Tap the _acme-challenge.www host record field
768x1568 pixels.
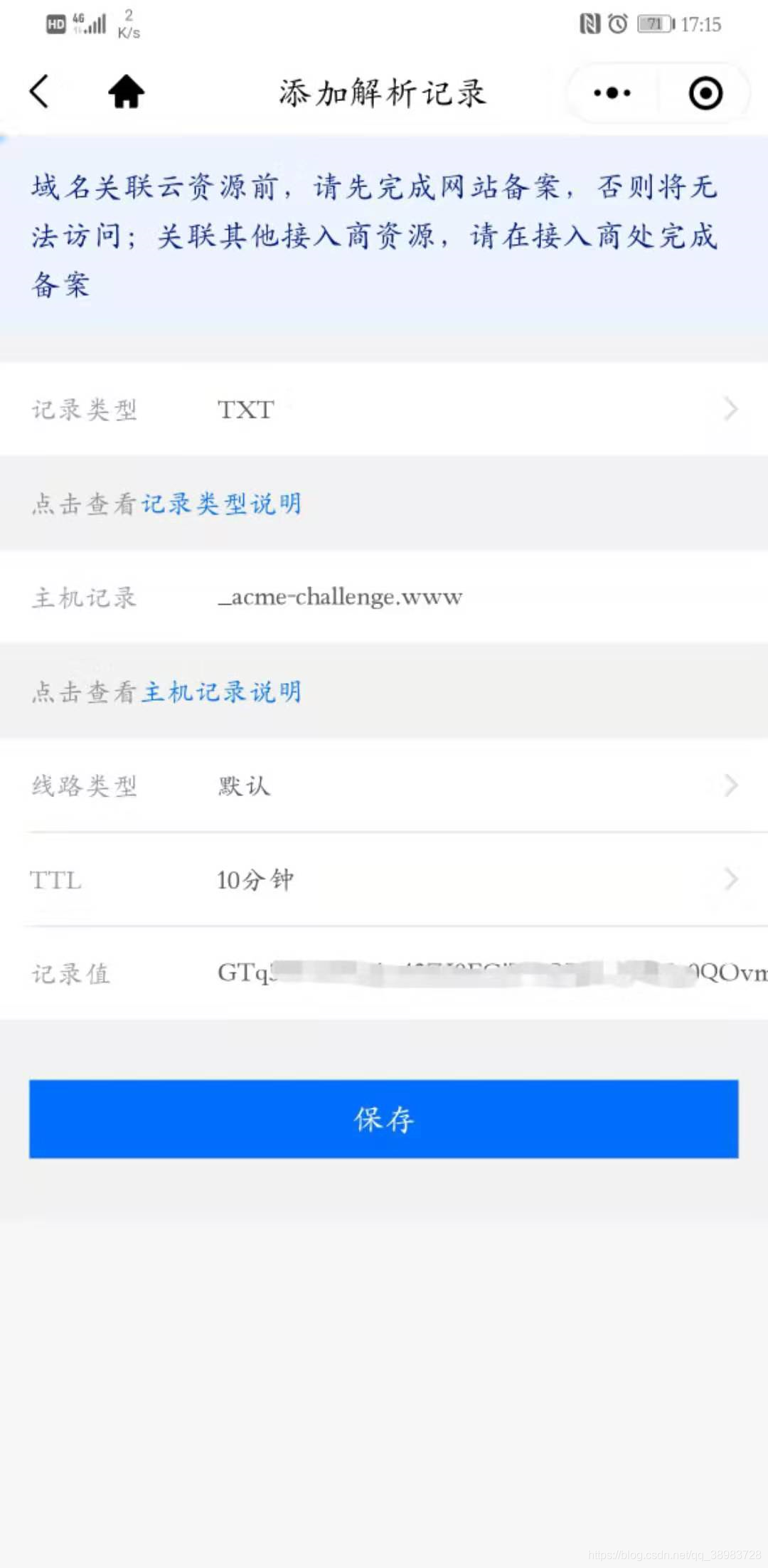point(339,598)
